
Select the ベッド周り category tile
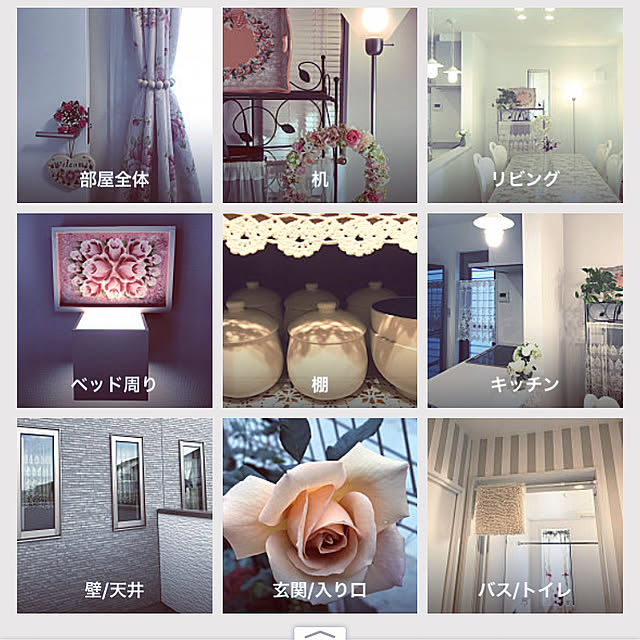(115, 310)
